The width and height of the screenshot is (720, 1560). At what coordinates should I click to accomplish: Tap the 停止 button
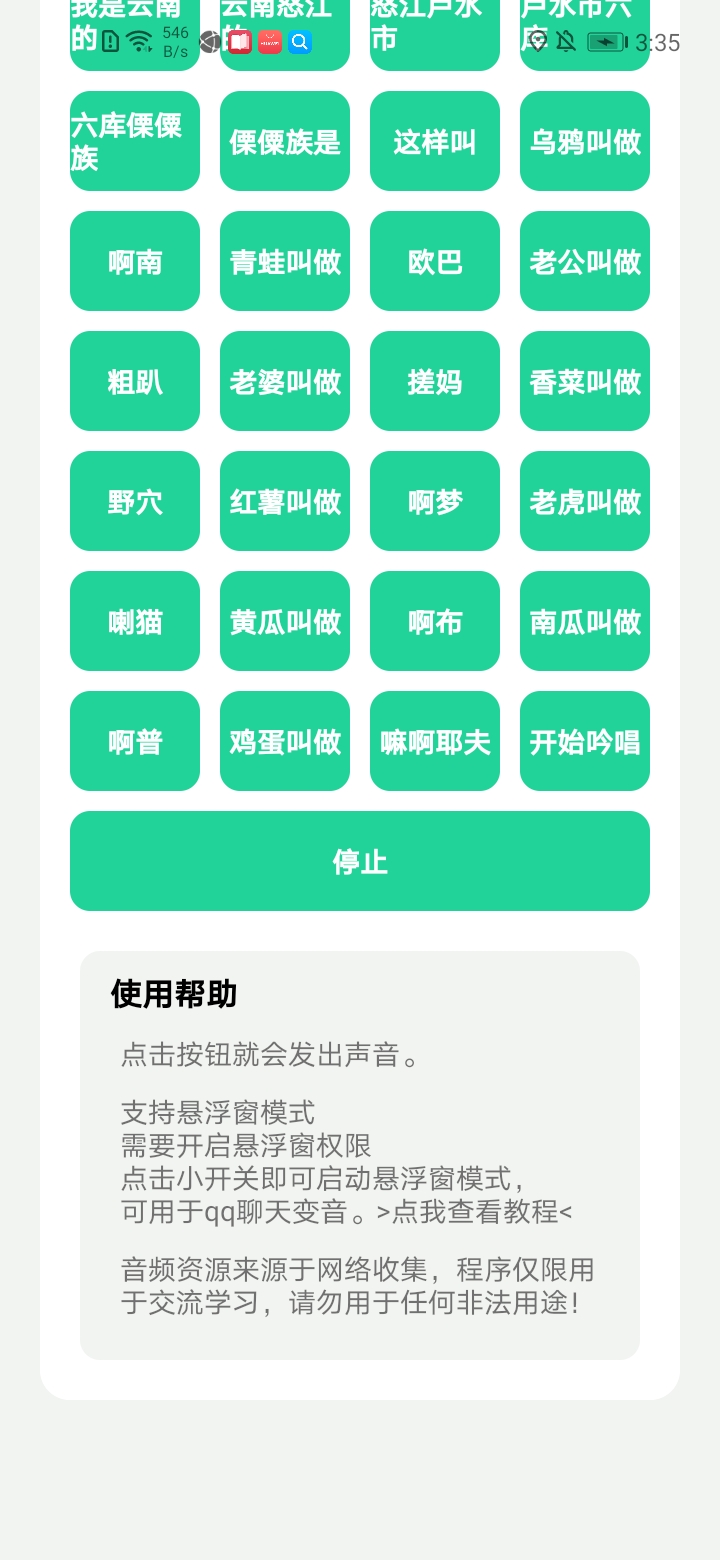pyautogui.click(x=360, y=861)
